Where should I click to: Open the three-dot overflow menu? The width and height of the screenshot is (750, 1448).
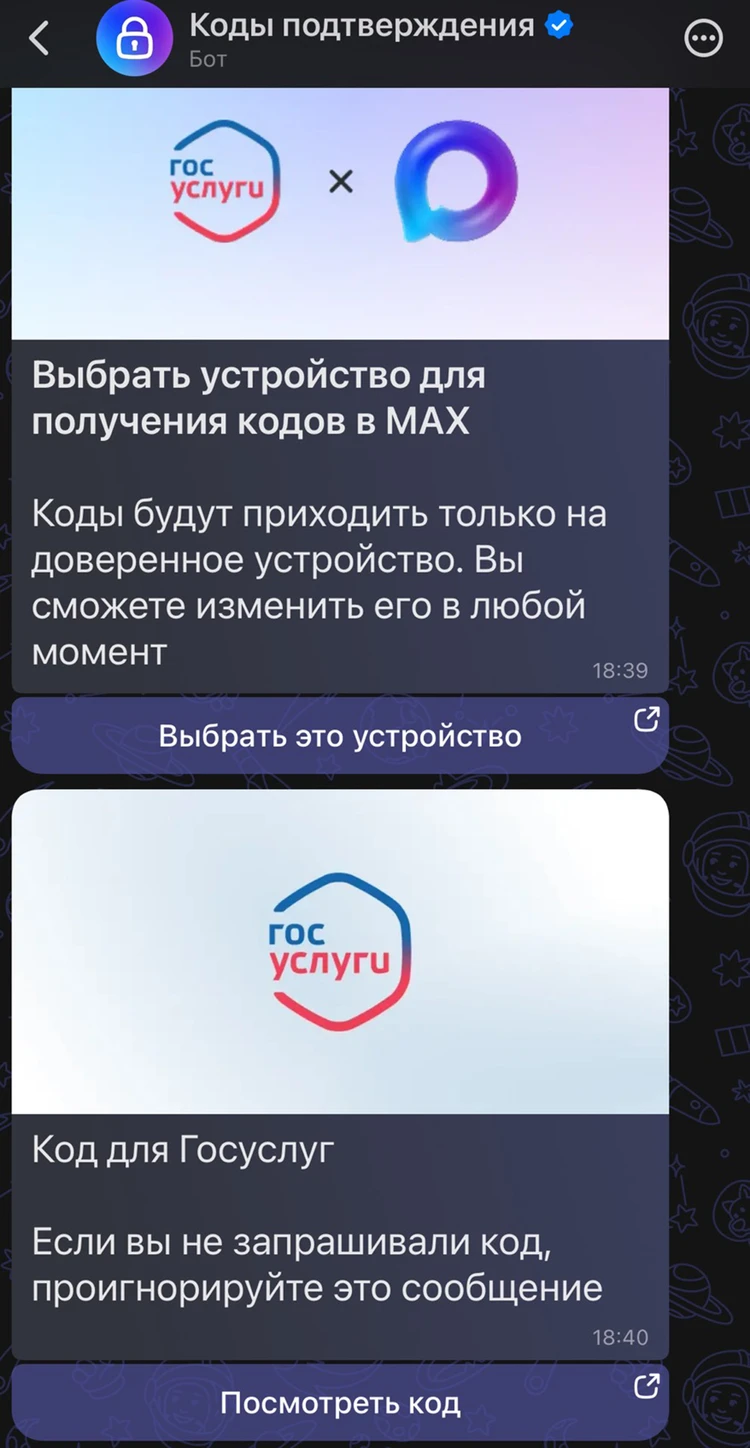703,39
